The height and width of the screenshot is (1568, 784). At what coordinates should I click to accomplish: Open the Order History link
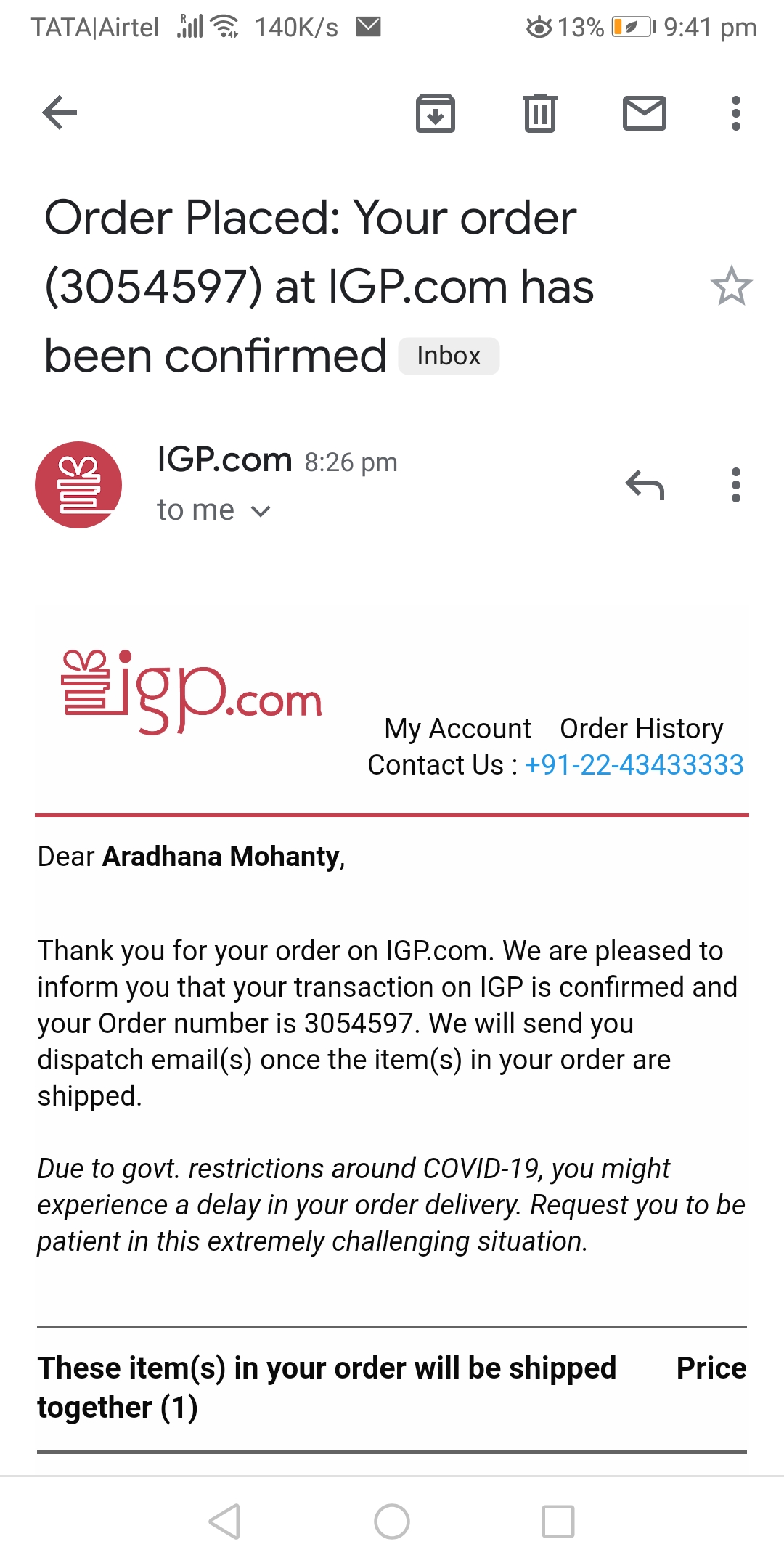pyautogui.click(x=642, y=728)
